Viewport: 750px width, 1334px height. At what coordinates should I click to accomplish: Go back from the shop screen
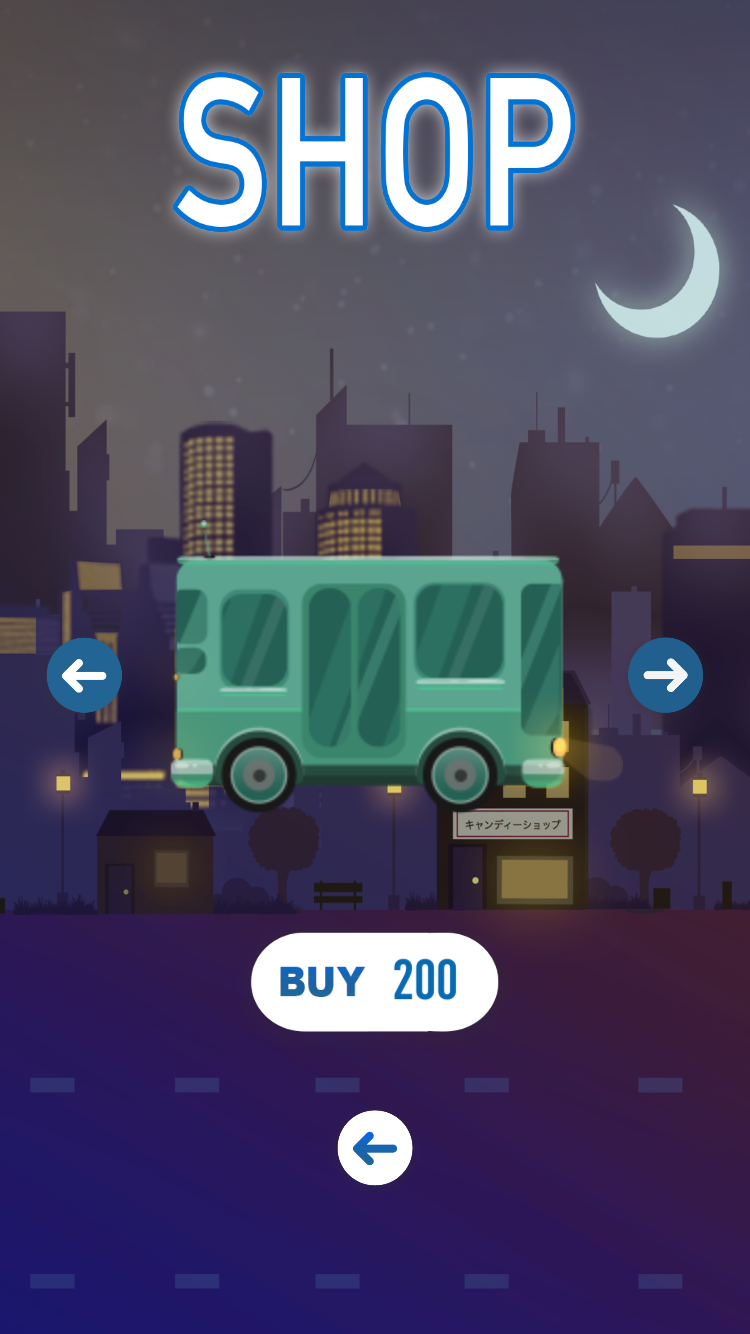[375, 1148]
